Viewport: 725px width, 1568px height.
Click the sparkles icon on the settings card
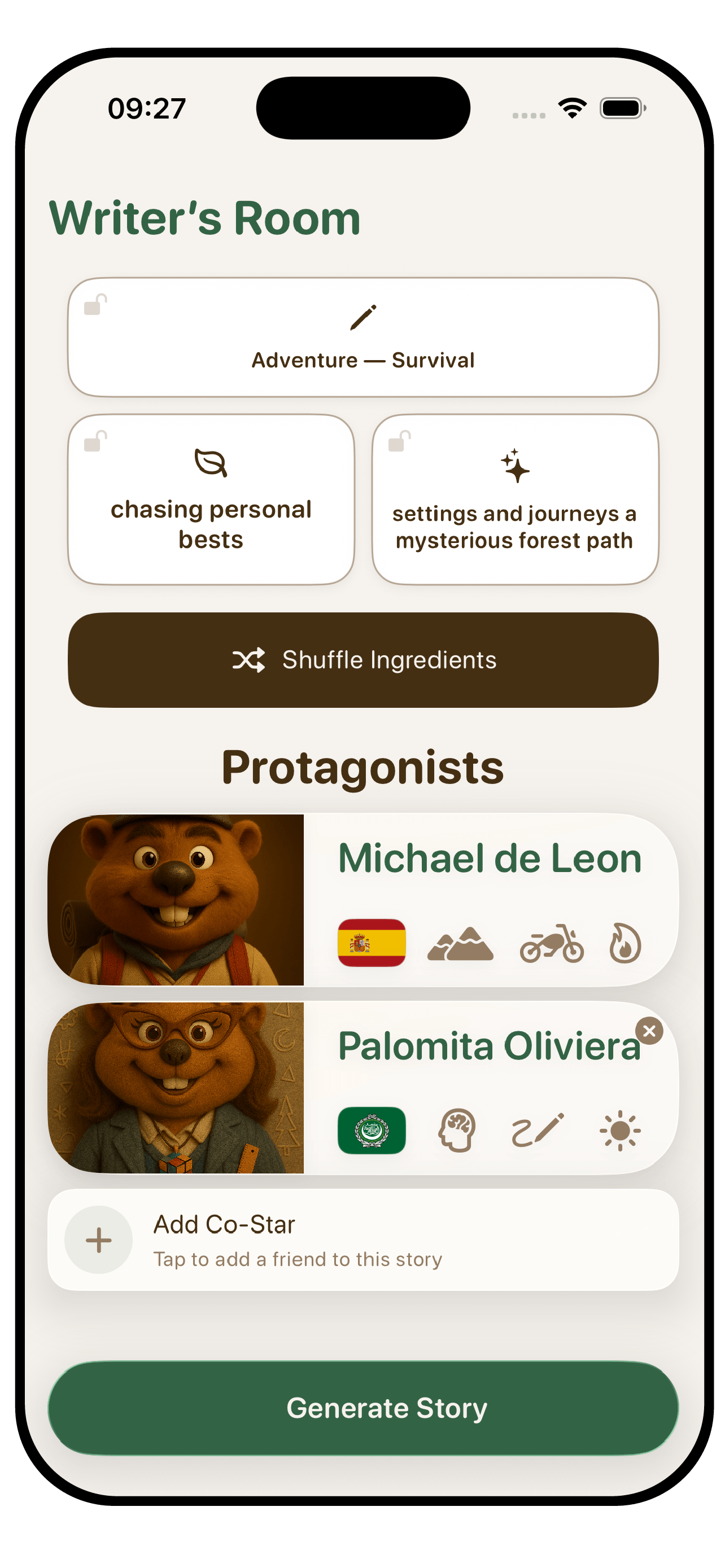[x=514, y=467]
